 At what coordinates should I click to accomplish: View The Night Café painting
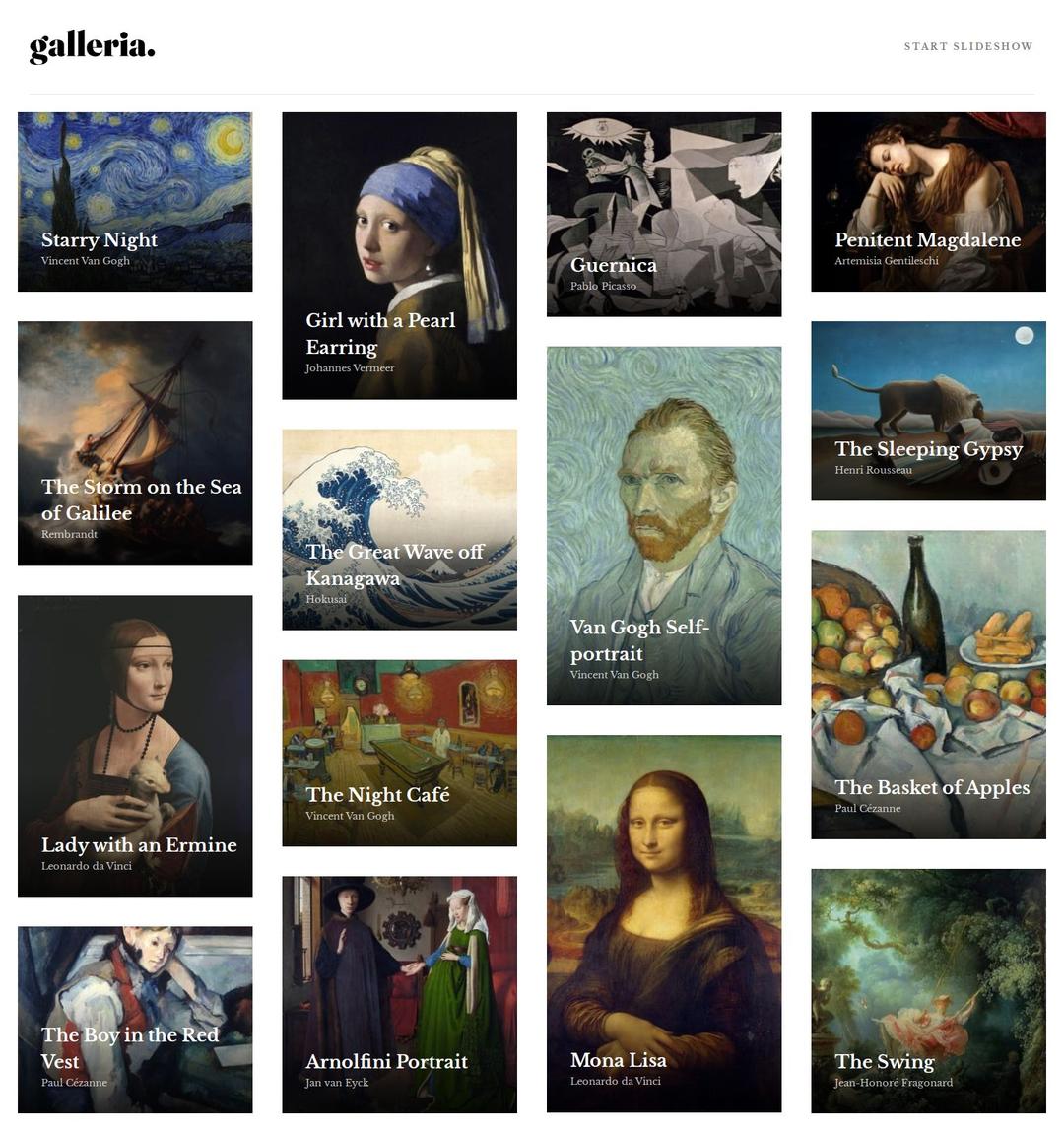(399, 752)
